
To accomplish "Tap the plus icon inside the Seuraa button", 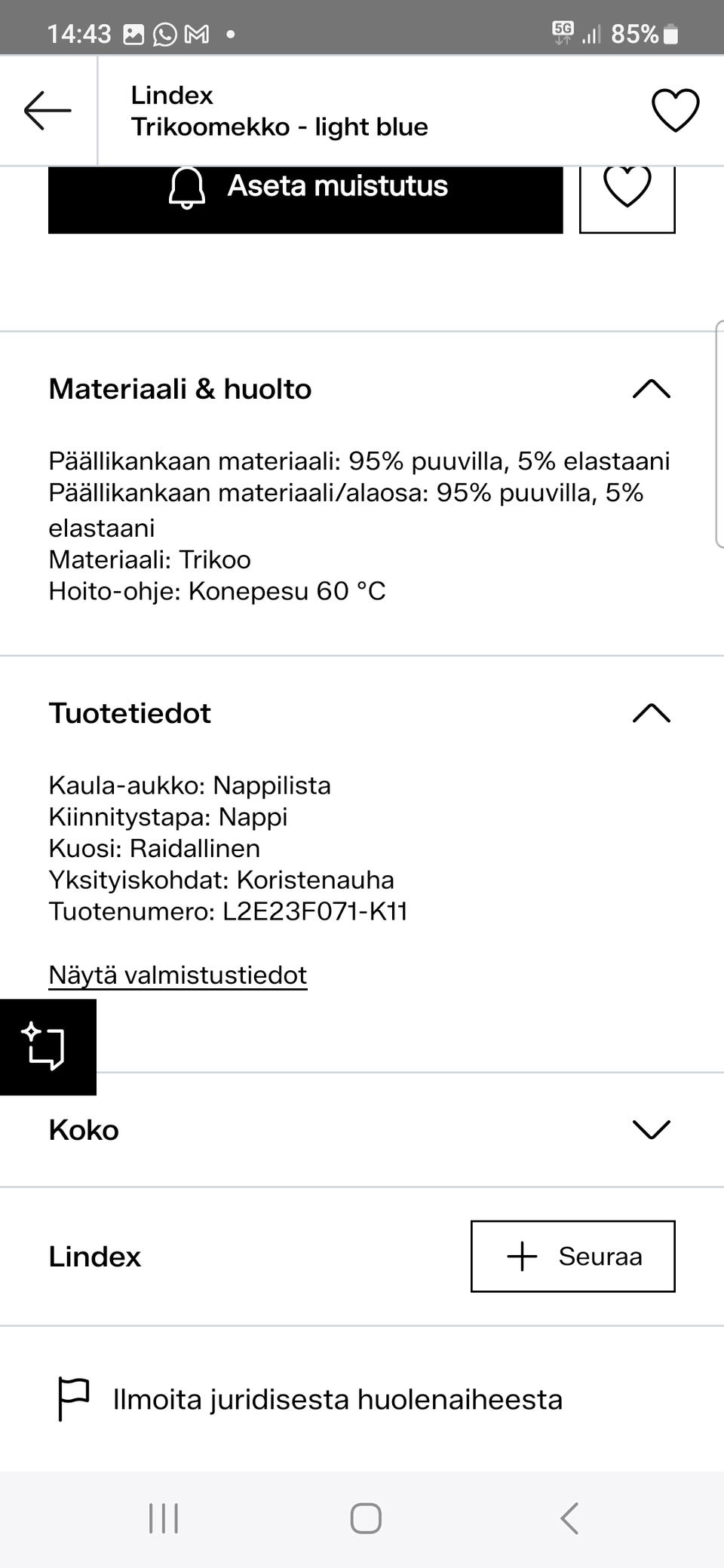I will 522,1256.
